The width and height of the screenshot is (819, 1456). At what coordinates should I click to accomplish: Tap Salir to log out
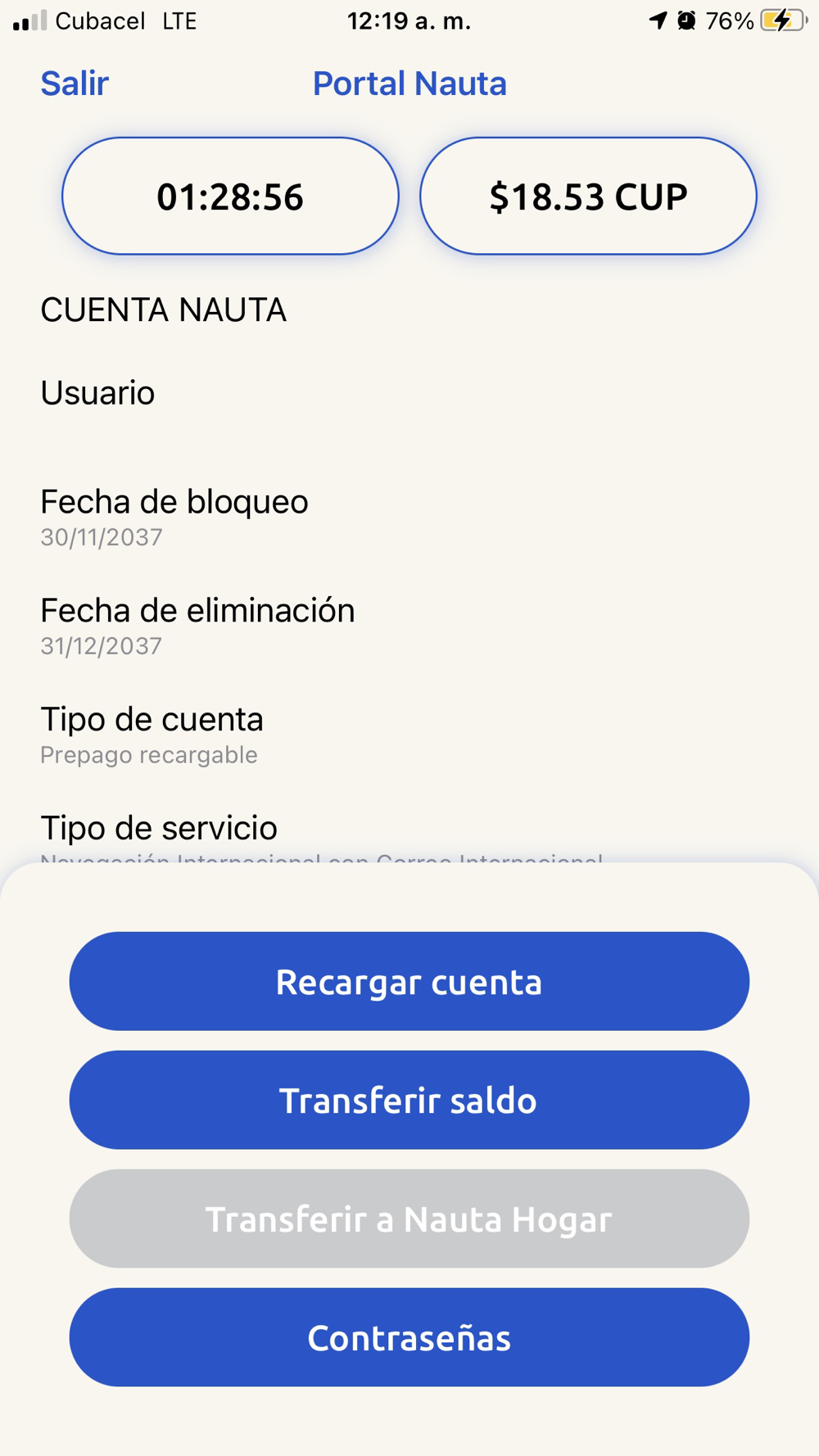75,84
